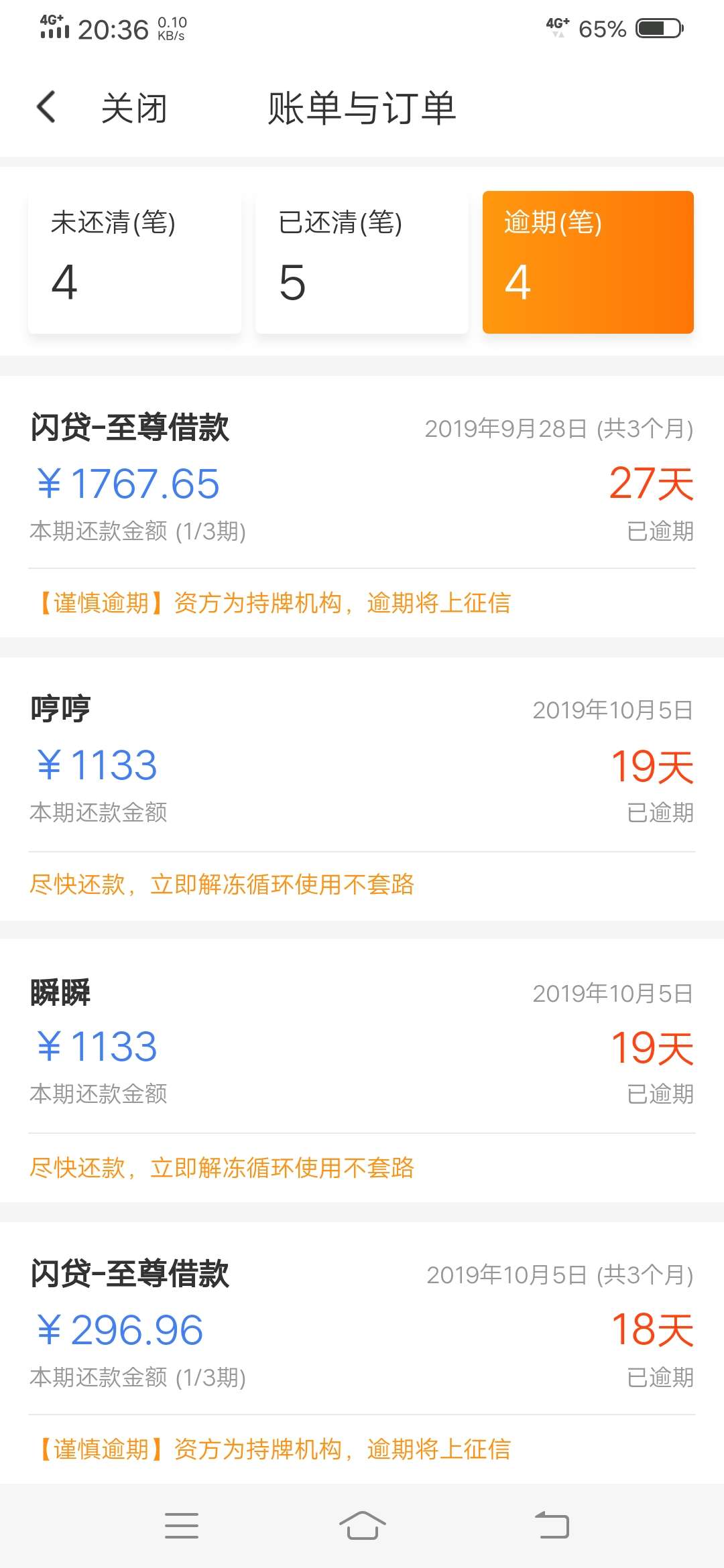The height and width of the screenshot is (1568, 724).
Task: Open the system recent apps menu
Action: [182, 1526]
